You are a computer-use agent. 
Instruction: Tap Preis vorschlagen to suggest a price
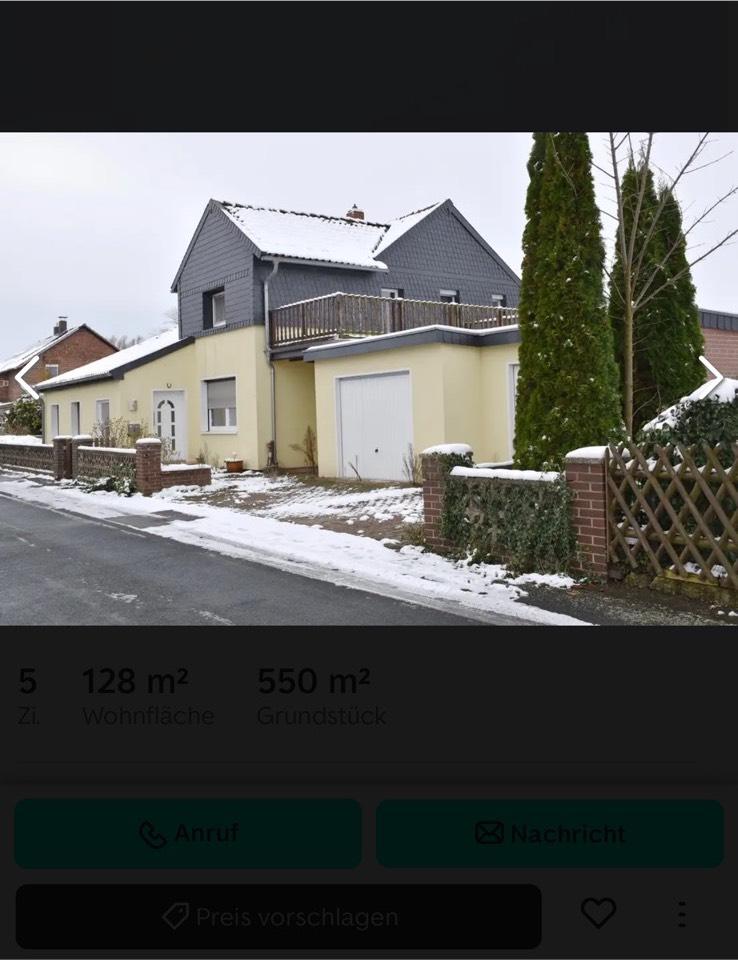coord(279,916)
